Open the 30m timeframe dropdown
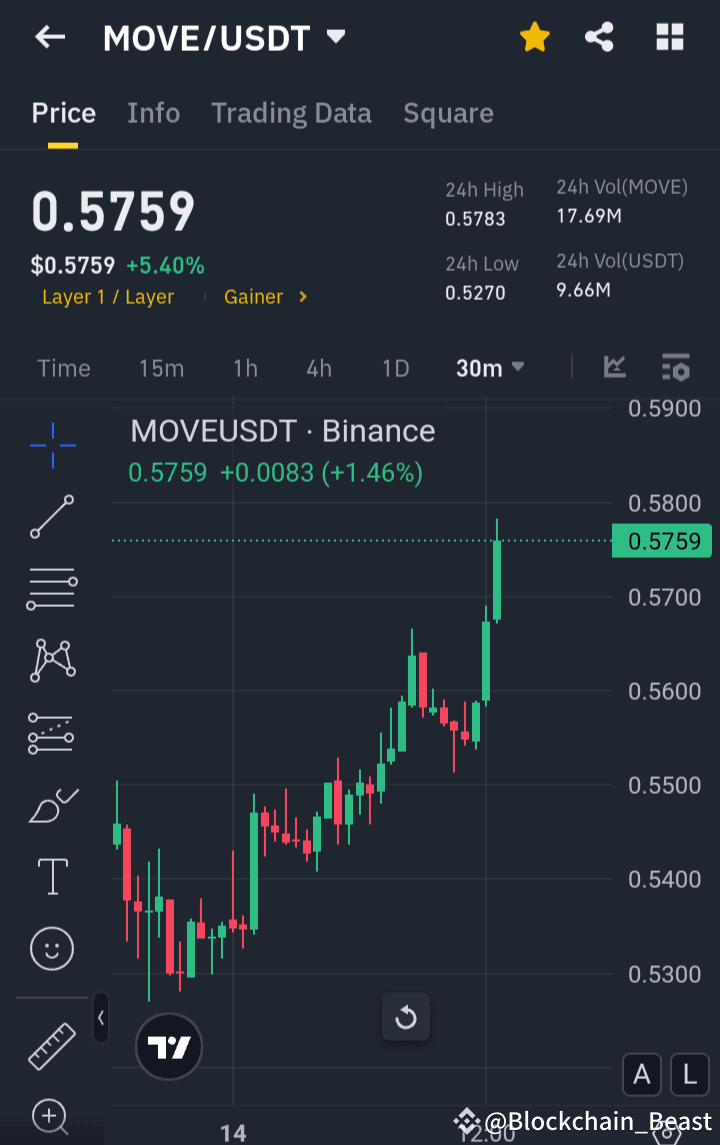The image size is (720, 1145). click(489, 368)
